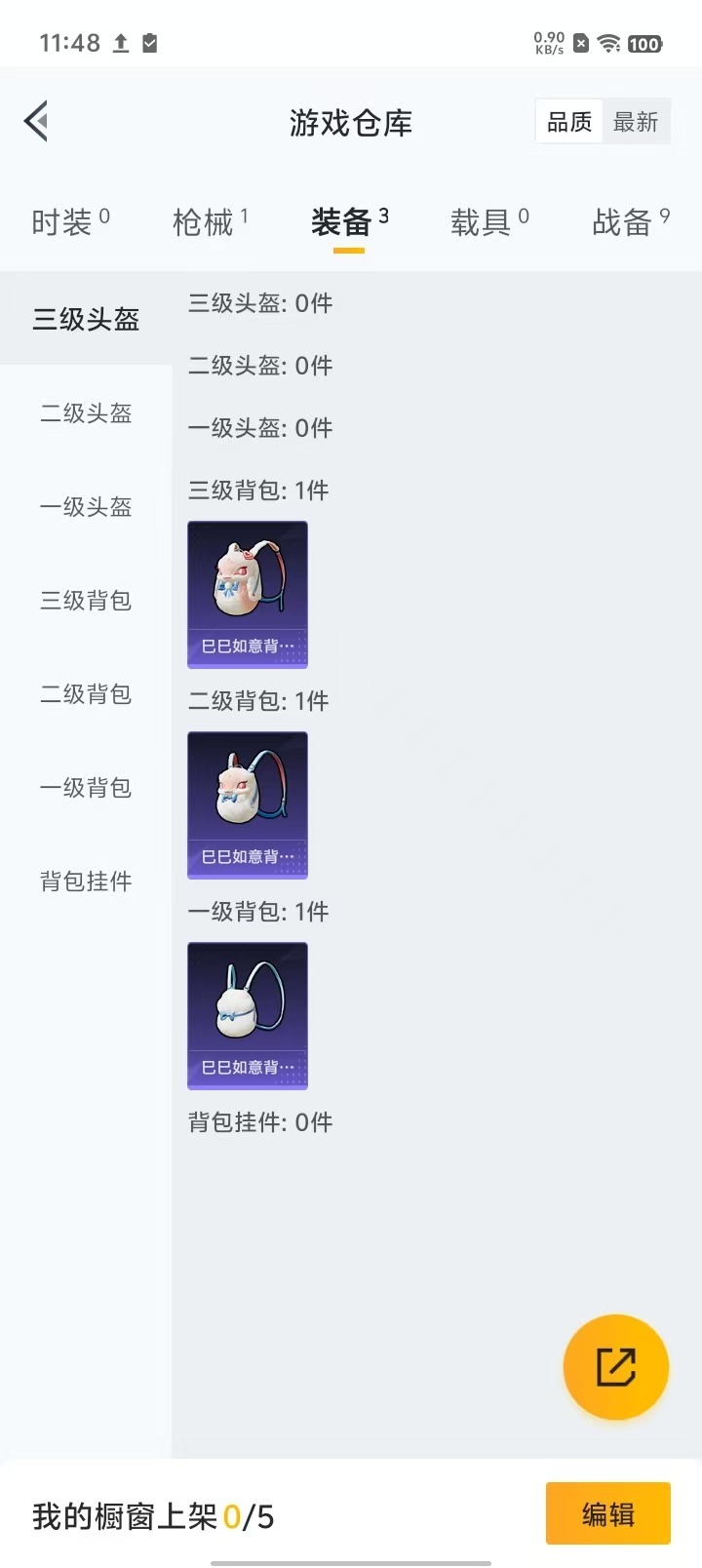Tap the yellow share floating button
702x1568 pixels.
click(x=616, y=1367)
